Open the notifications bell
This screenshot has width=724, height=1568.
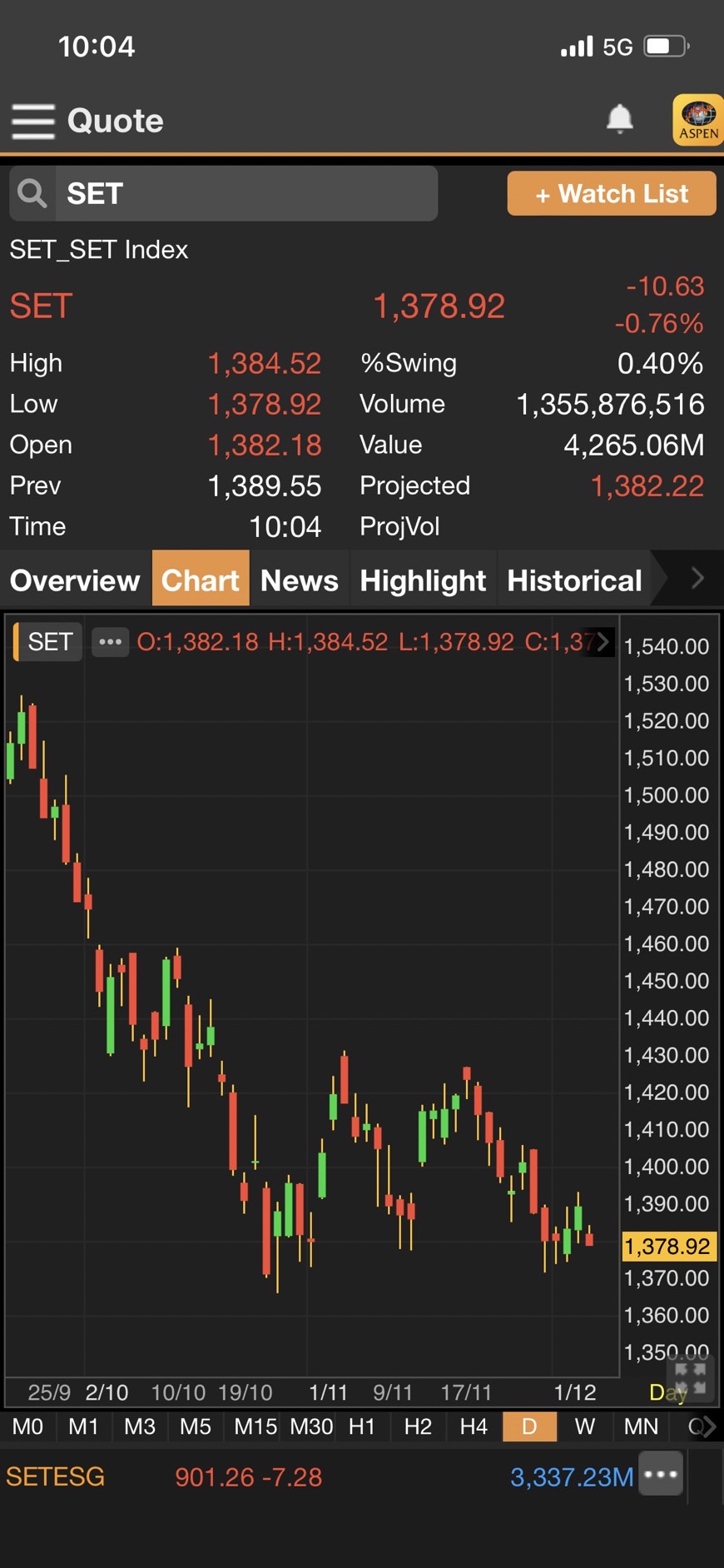coord(619,119)
